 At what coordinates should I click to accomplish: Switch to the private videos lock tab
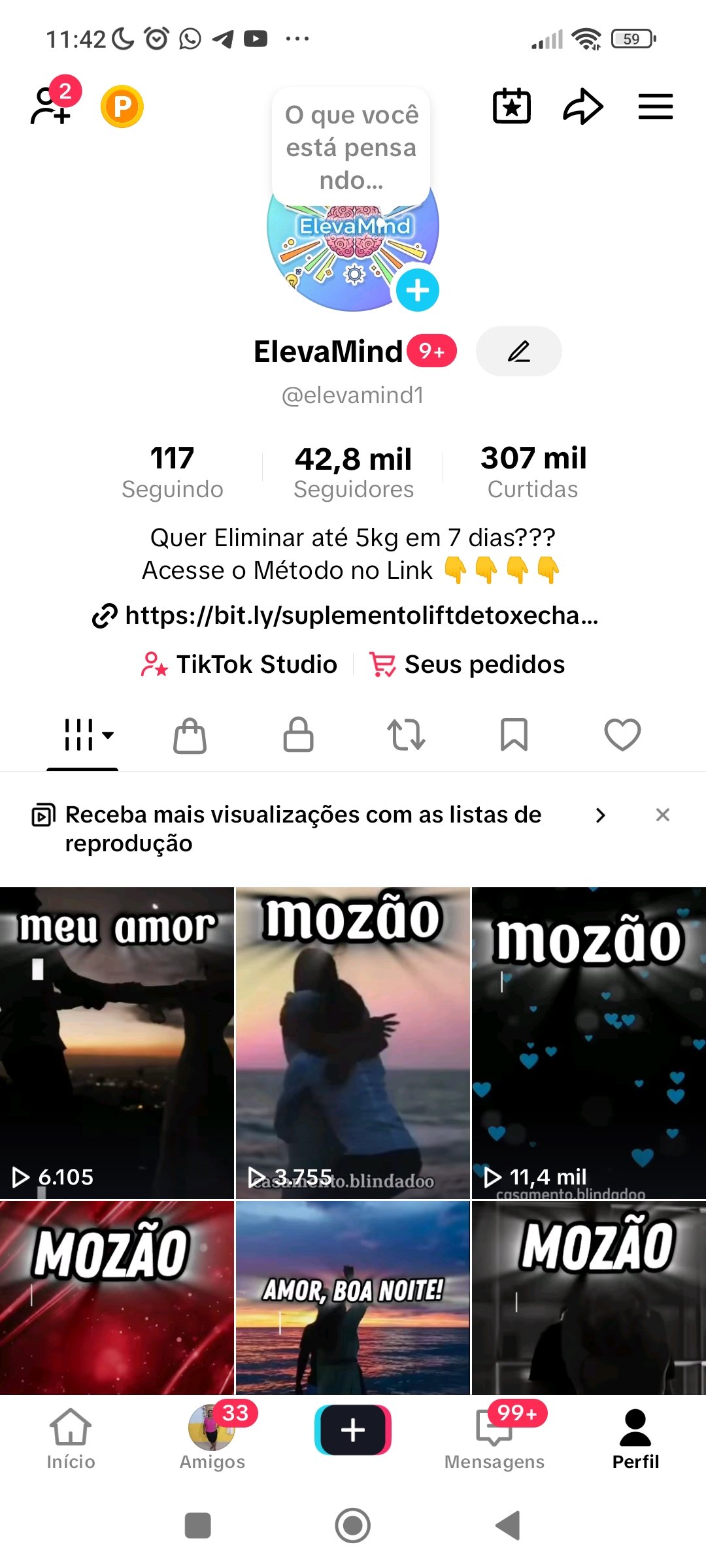point(298,735)
